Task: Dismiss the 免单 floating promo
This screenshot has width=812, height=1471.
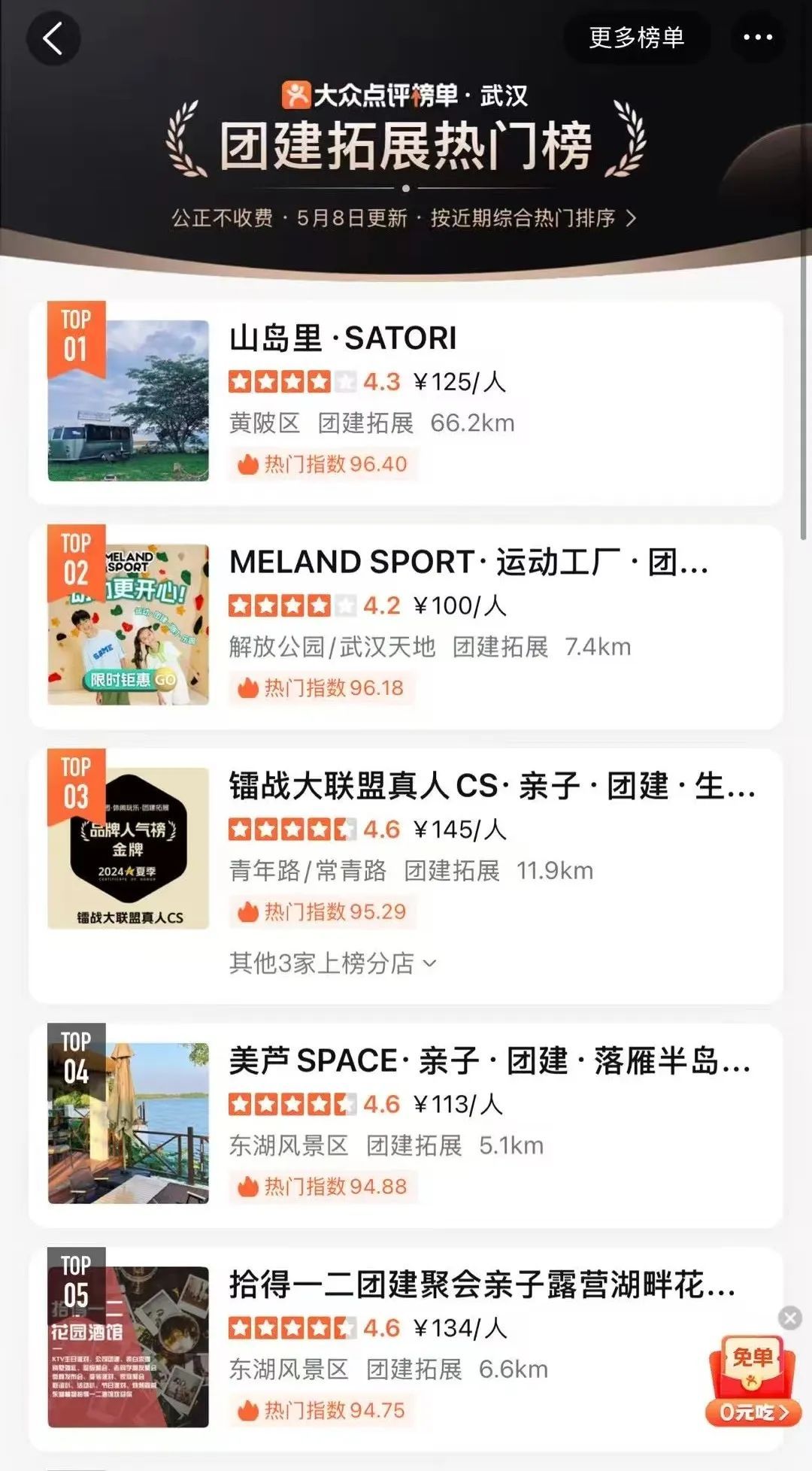Action: (x=790, y=1318)
